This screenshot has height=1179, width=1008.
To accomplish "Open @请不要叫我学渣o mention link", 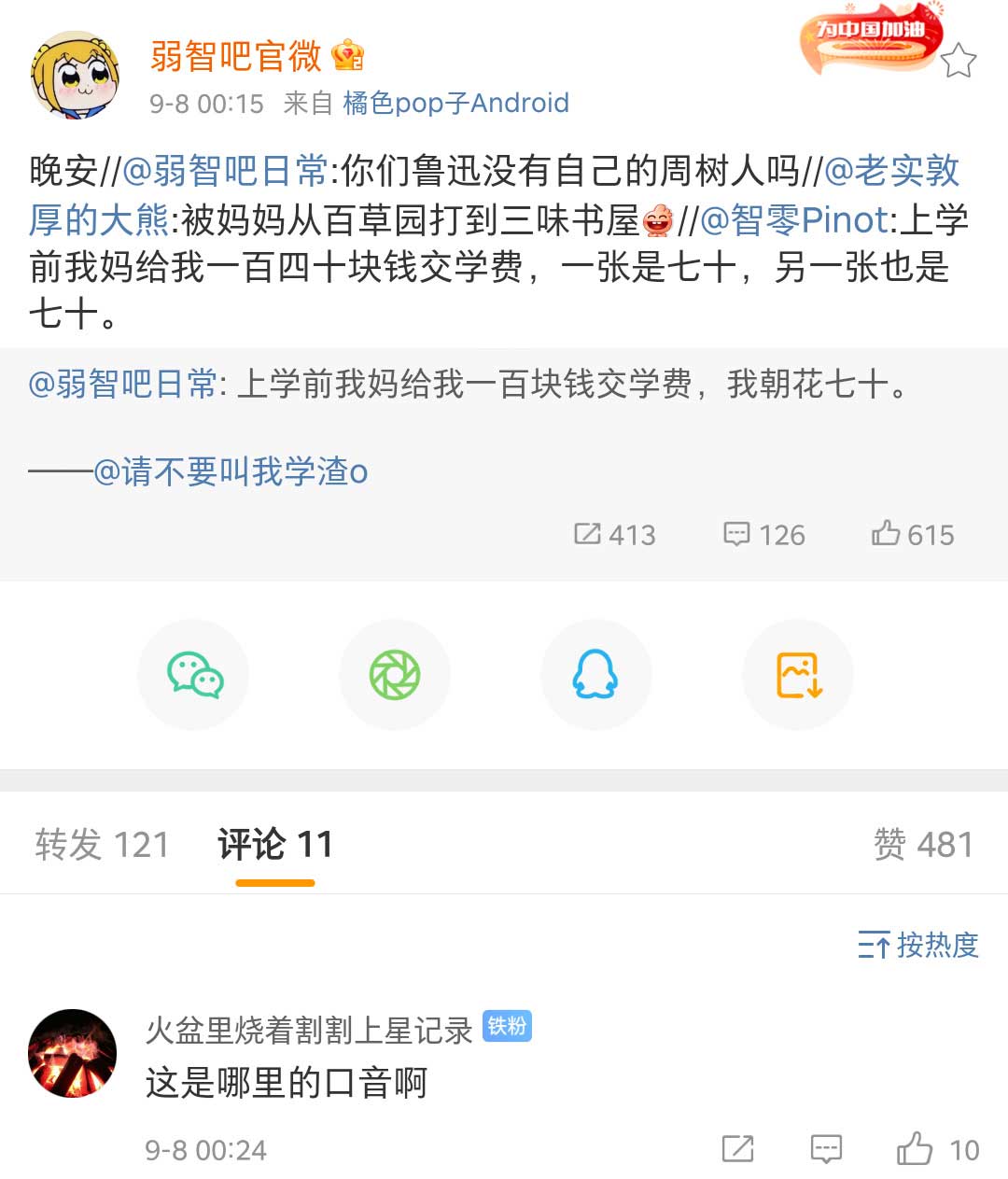I will pyautogui.click(x=231, y=471).
